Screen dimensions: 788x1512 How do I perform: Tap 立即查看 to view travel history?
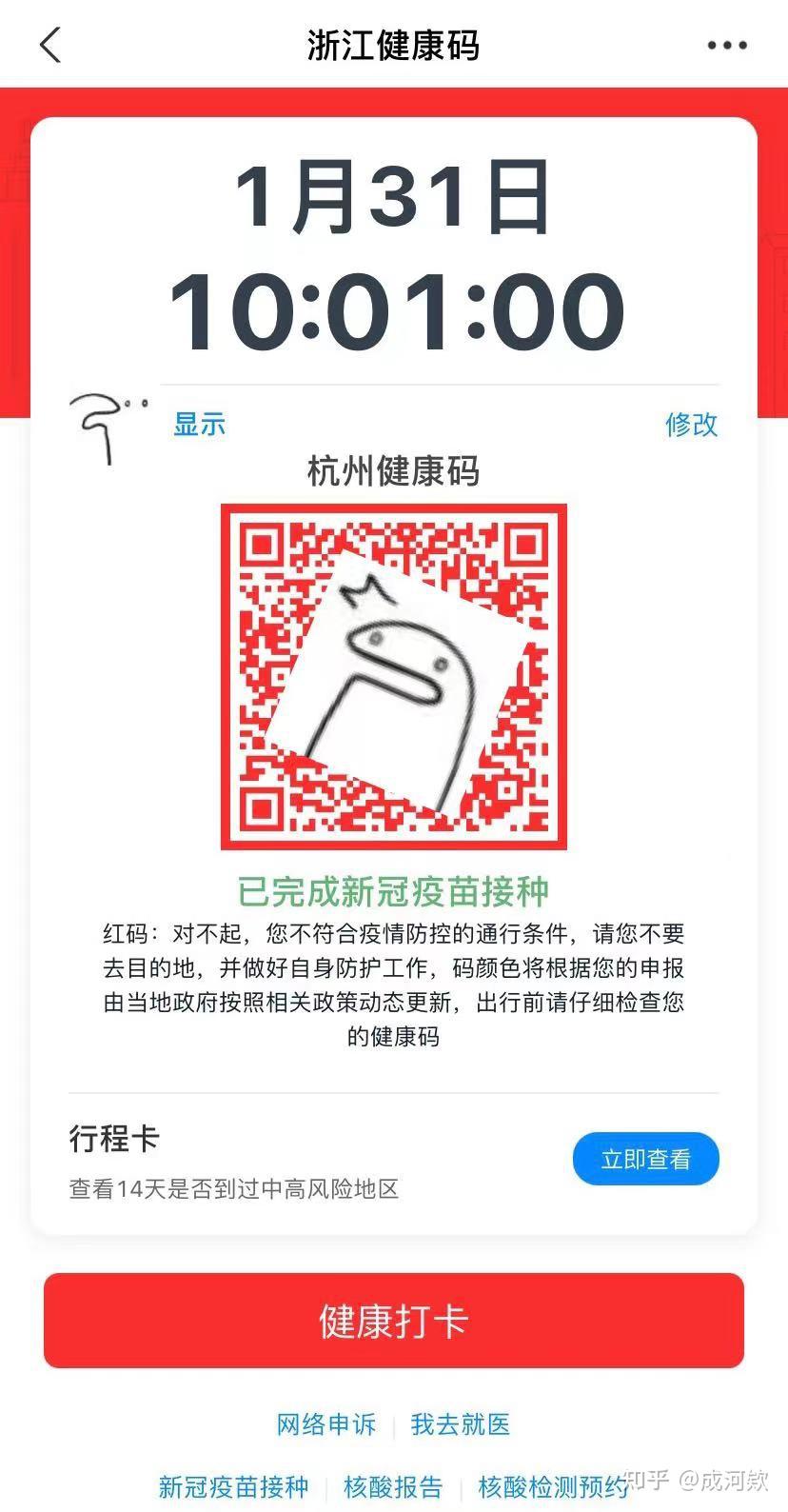coord(645,1159)
